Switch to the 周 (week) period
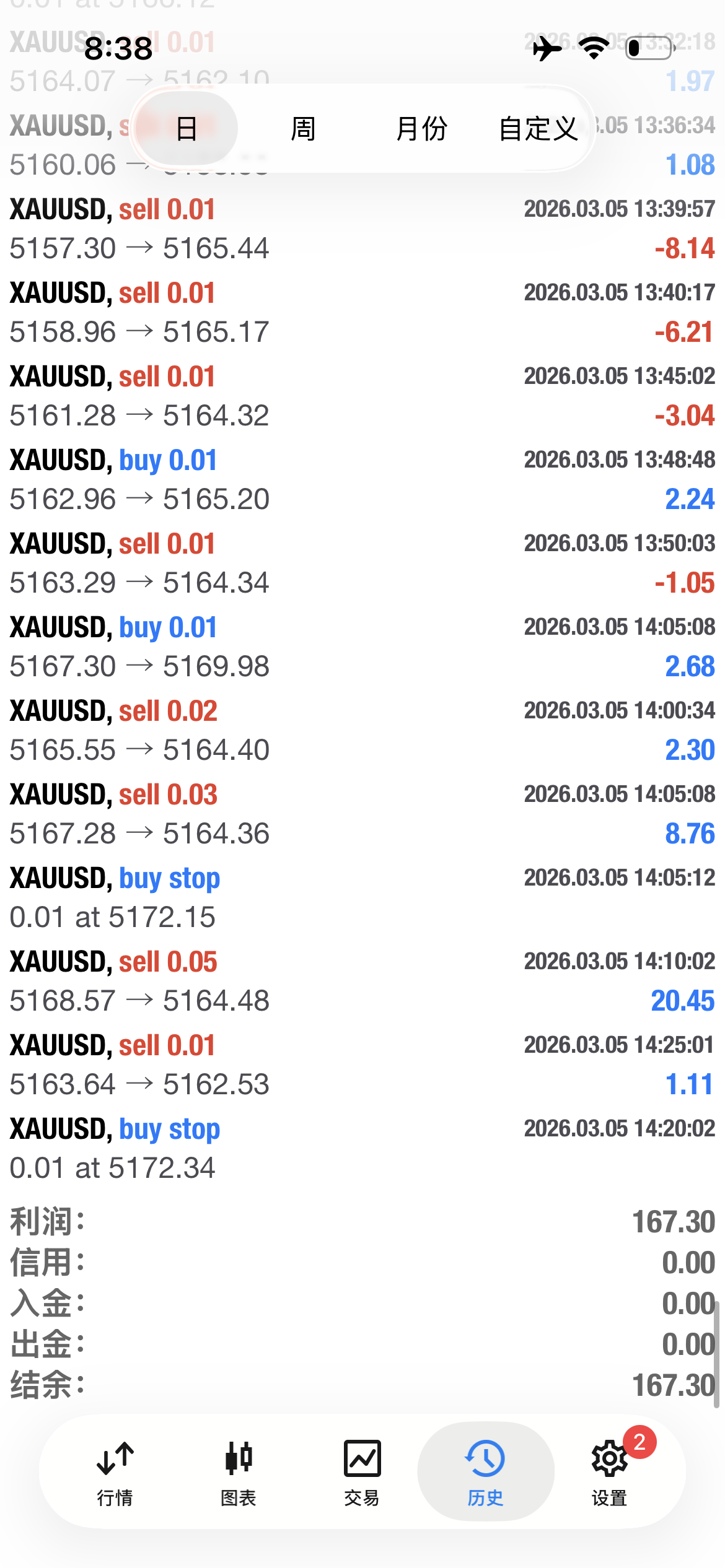725x1568 pixels. pos(303,129)
